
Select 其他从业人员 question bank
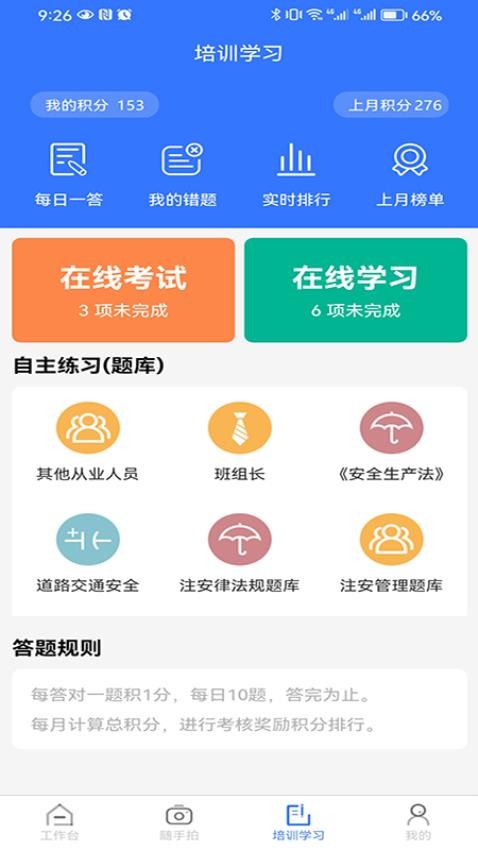pos(88,442)
